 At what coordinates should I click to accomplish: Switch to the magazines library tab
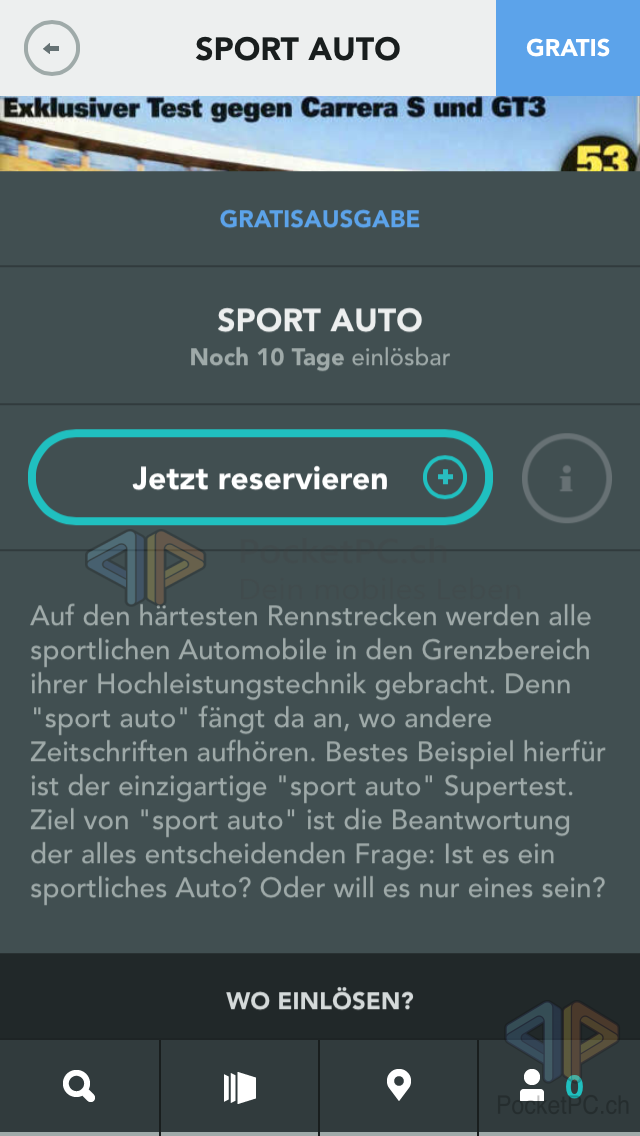(x=239, y=1087)
